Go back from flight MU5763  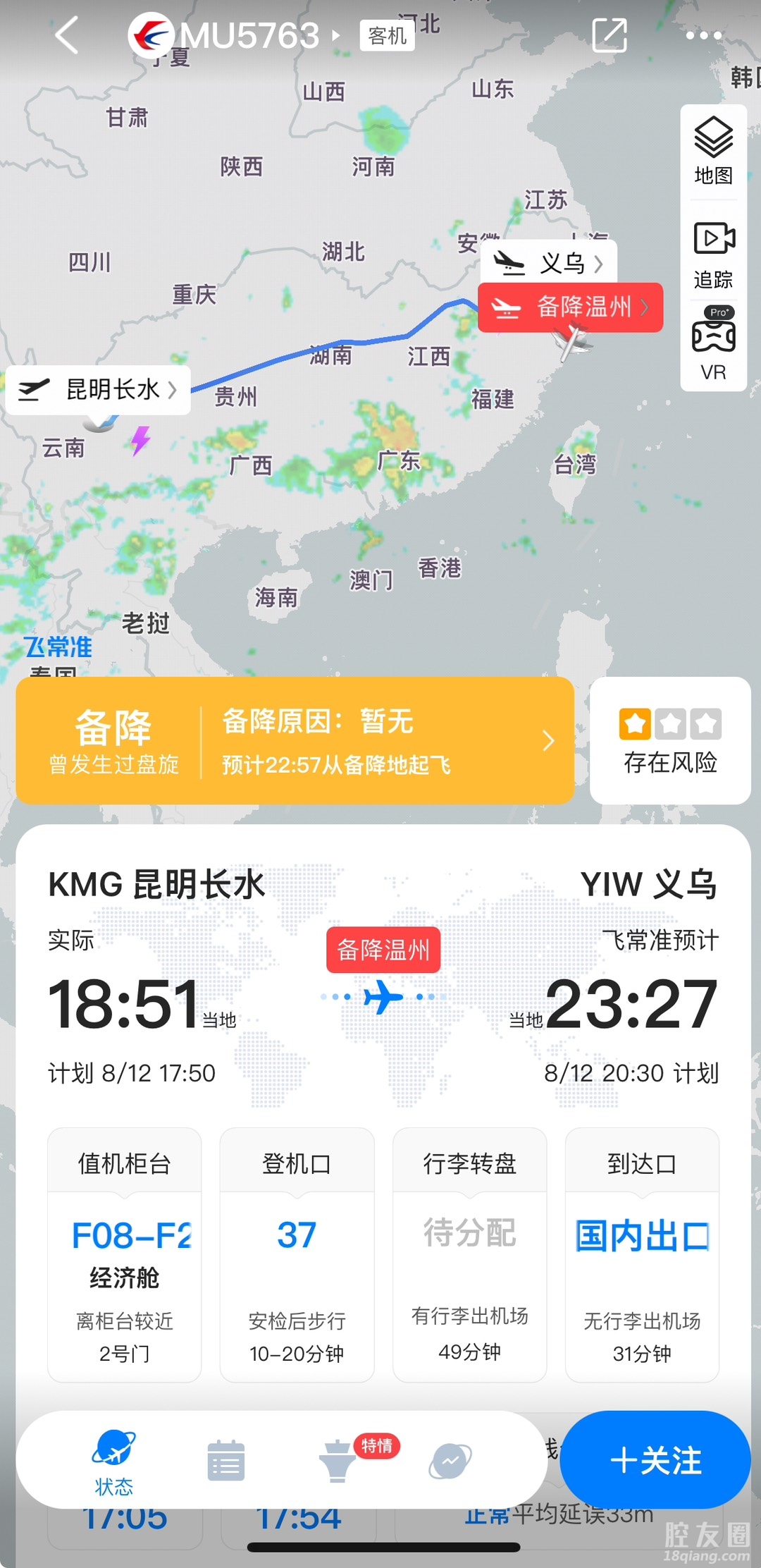click(x=66, y=35)
